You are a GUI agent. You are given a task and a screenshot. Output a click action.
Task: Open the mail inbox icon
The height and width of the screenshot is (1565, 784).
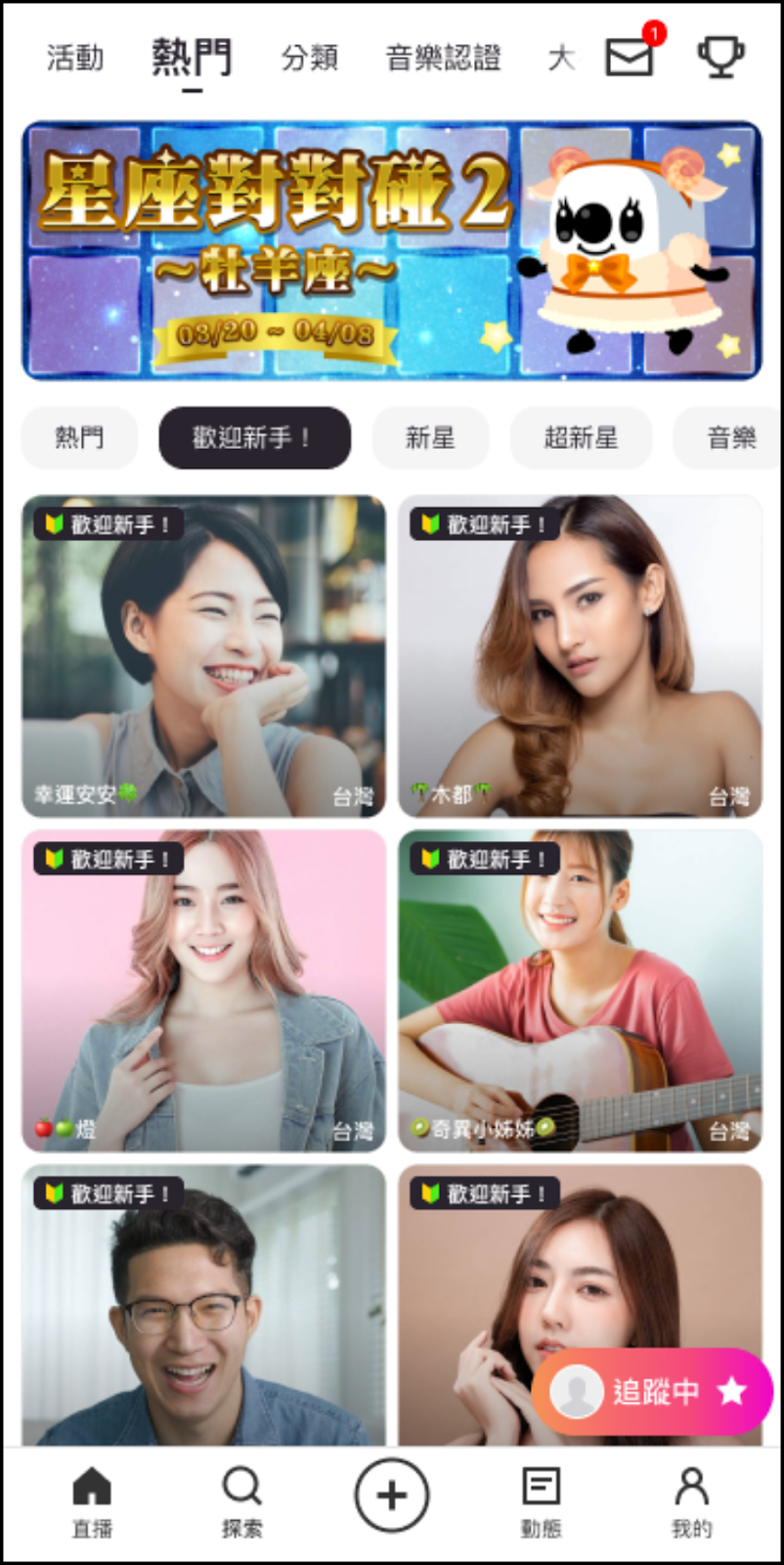tap(629, 57)
